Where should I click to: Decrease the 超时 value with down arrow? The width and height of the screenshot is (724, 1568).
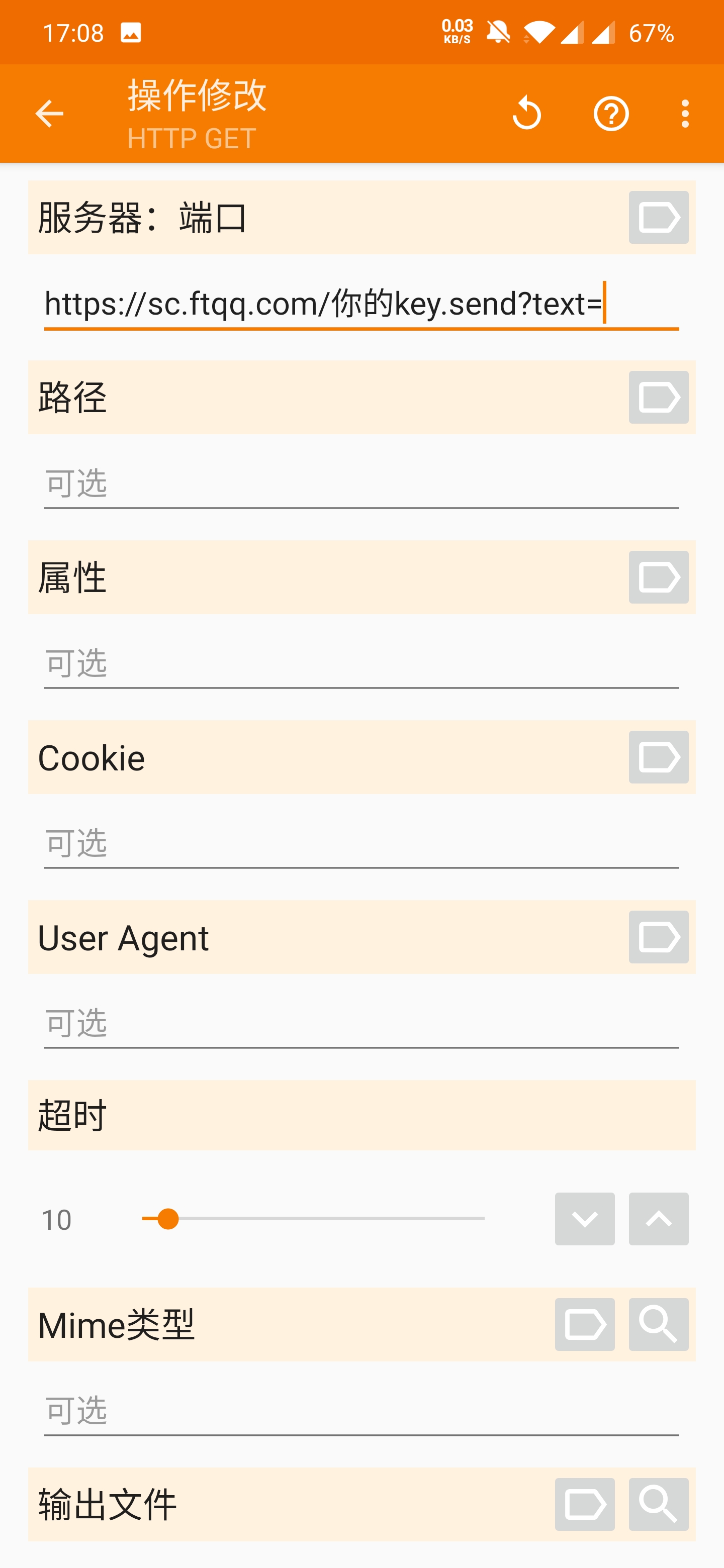(585, 1219)
